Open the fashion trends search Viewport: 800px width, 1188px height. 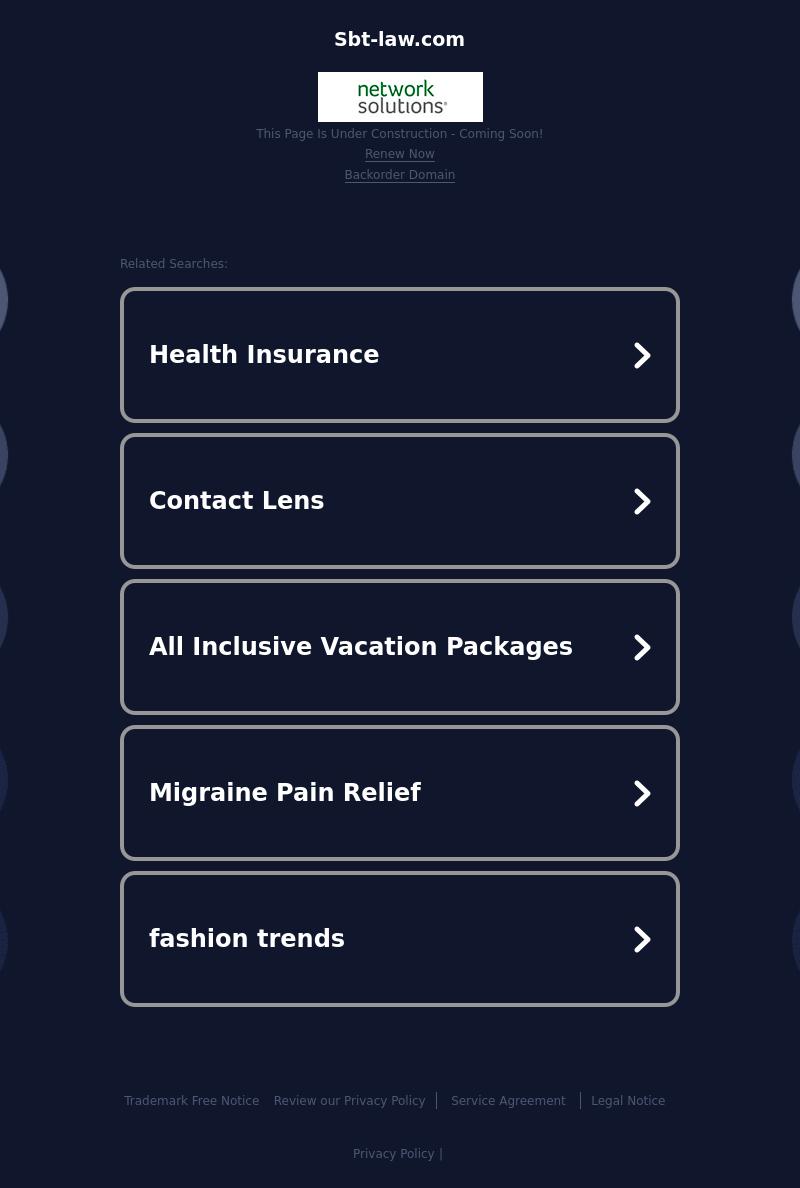pyautogui.click(x=399, y=939)
